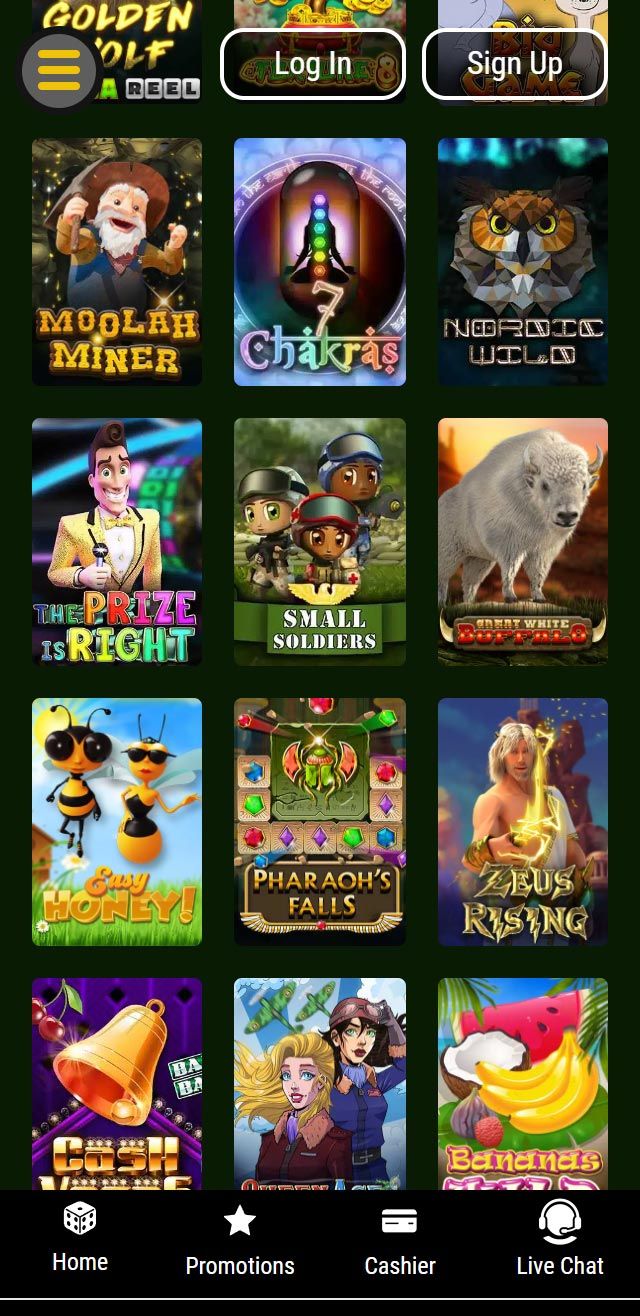Screen dimensions: 640x1316
Task: Launch Pharaoh's Falls
Action: click(320, 822)
